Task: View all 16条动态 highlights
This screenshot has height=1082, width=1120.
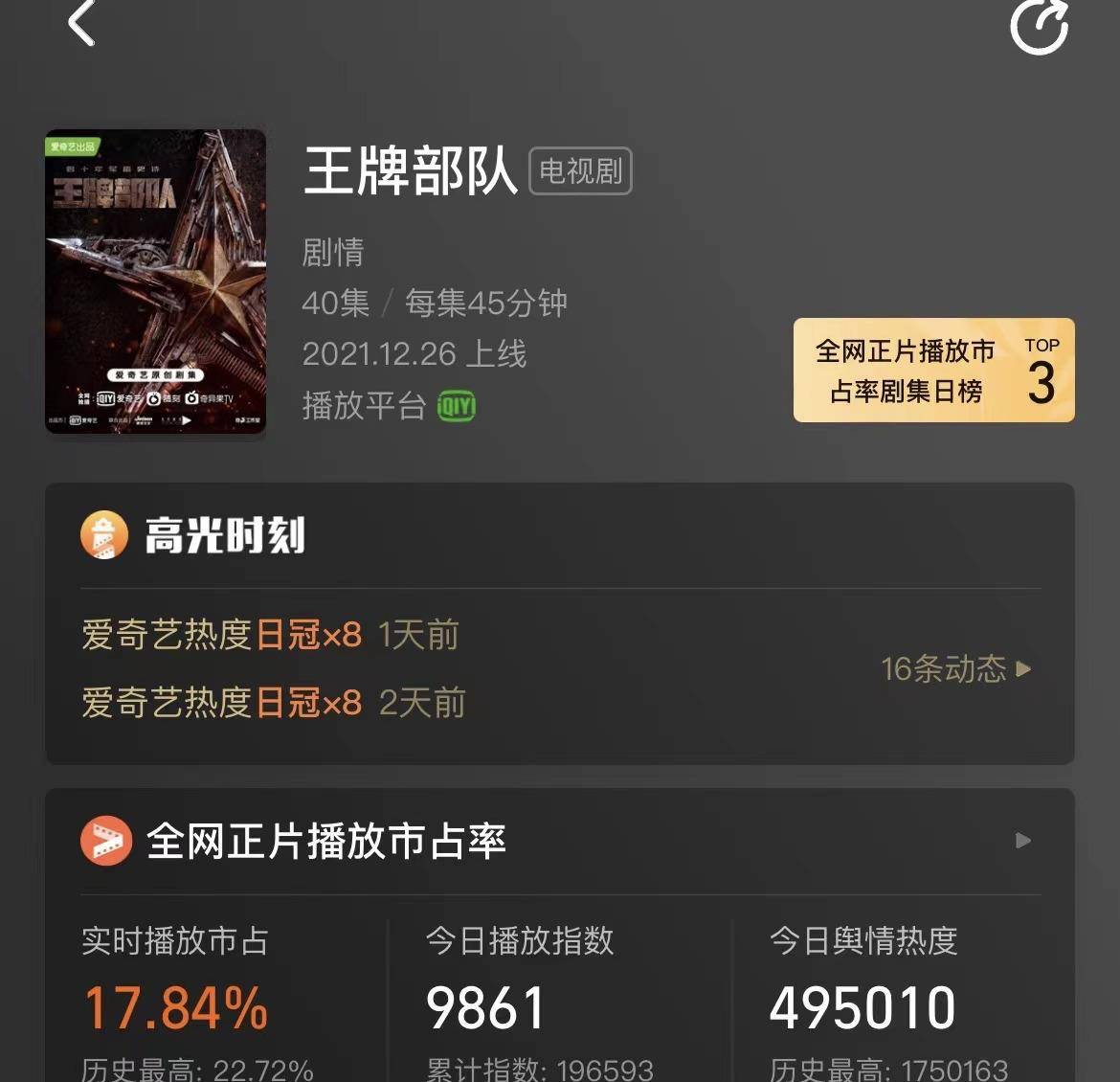Action: coord(954,668)
